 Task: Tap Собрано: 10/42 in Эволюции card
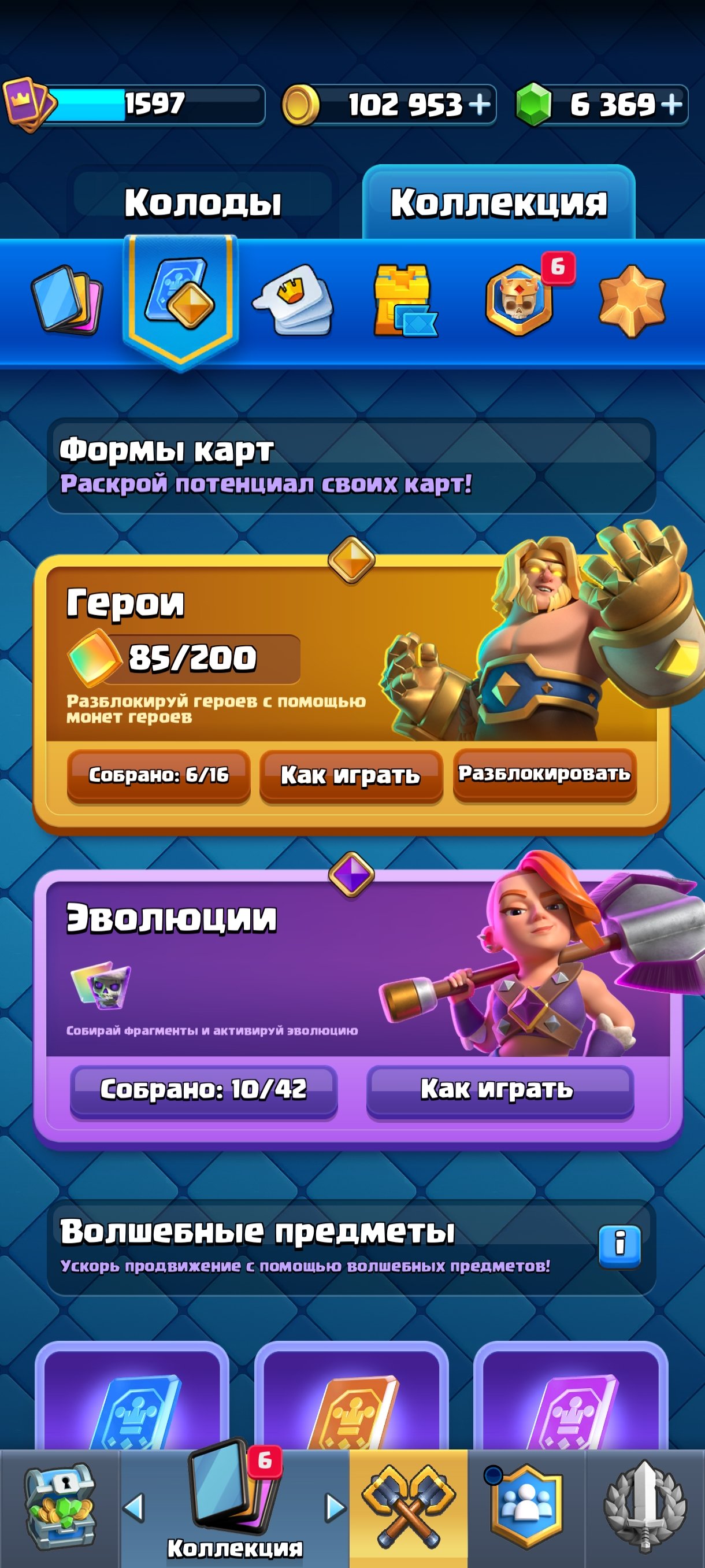tap(203, 1090)
